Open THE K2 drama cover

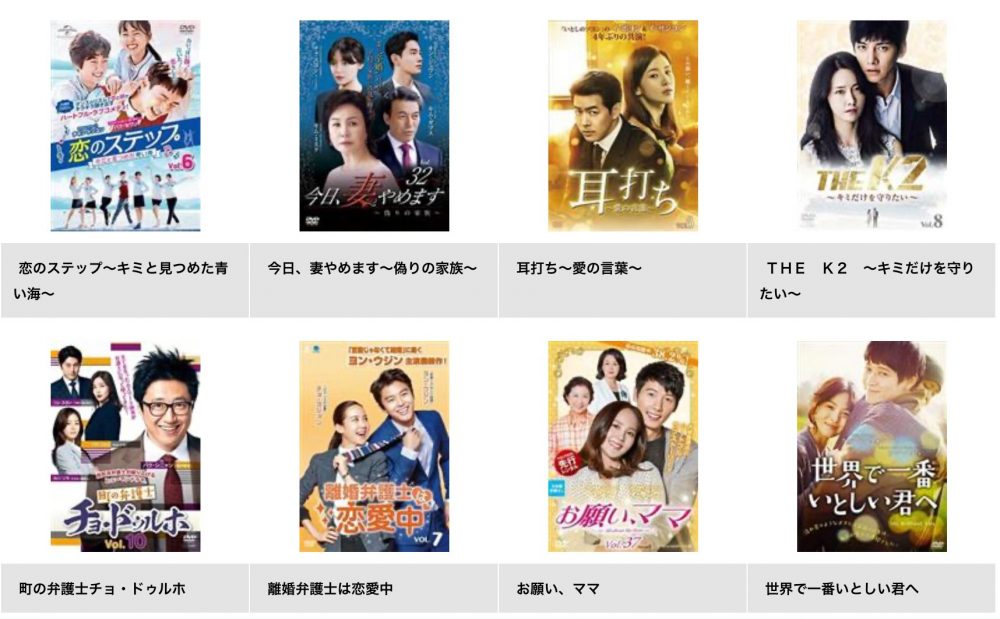click(871, 126)
